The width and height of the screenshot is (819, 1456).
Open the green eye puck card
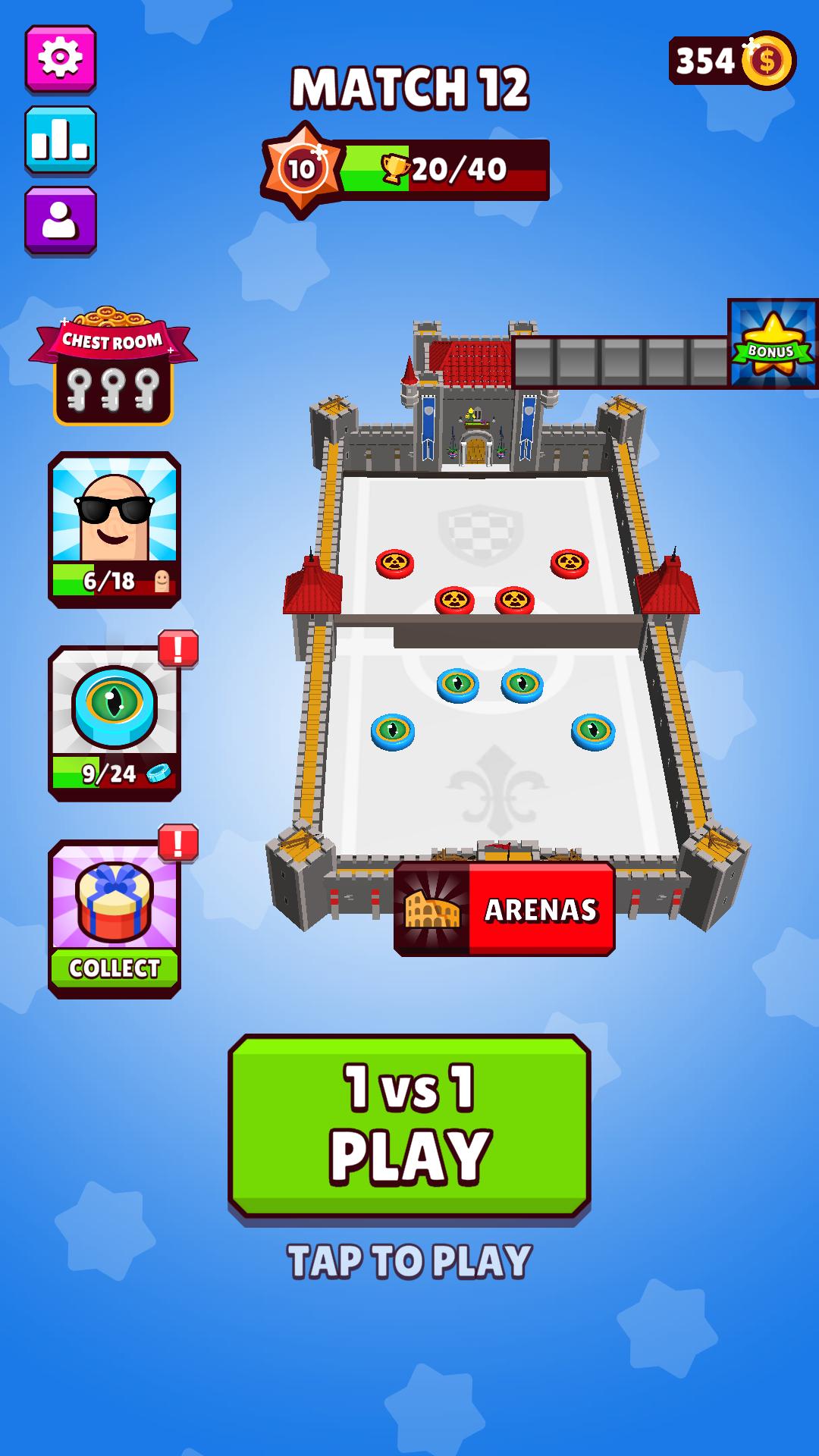[115, 723]
